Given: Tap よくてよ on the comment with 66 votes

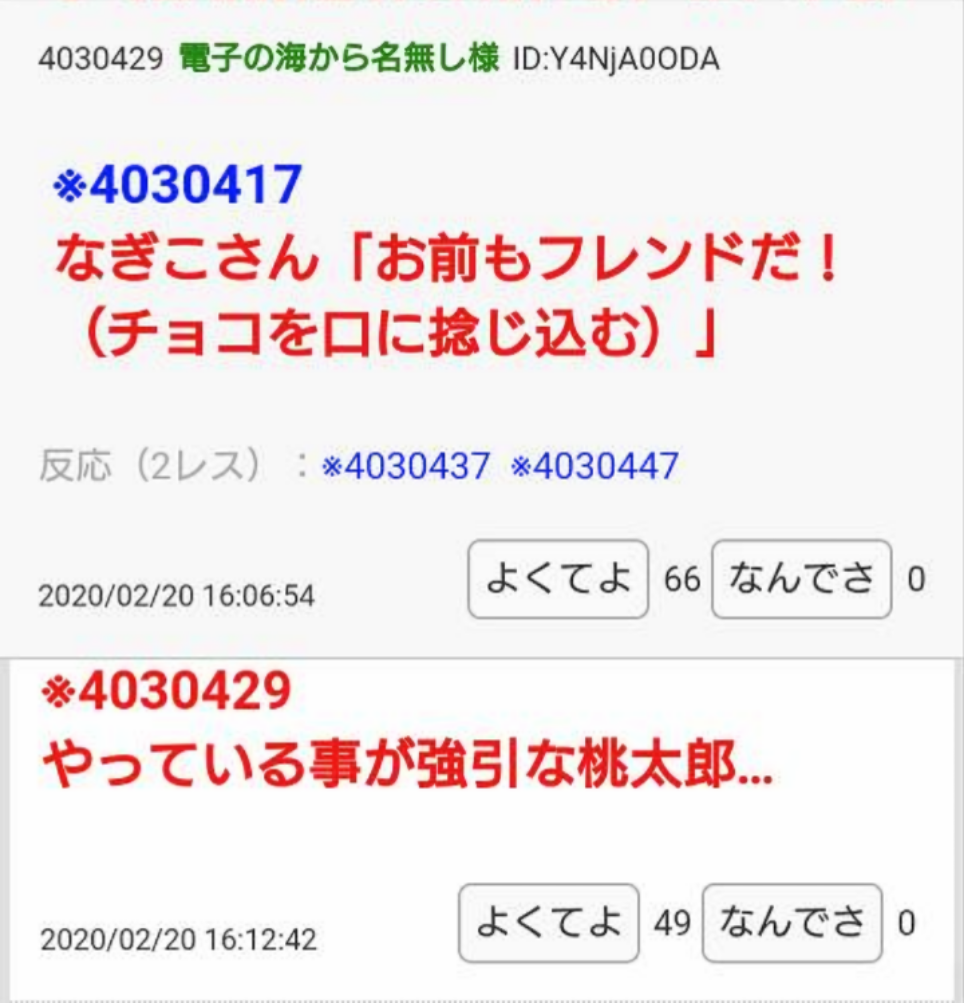Looking at the screenshot, I should click(x=558, y=579).
